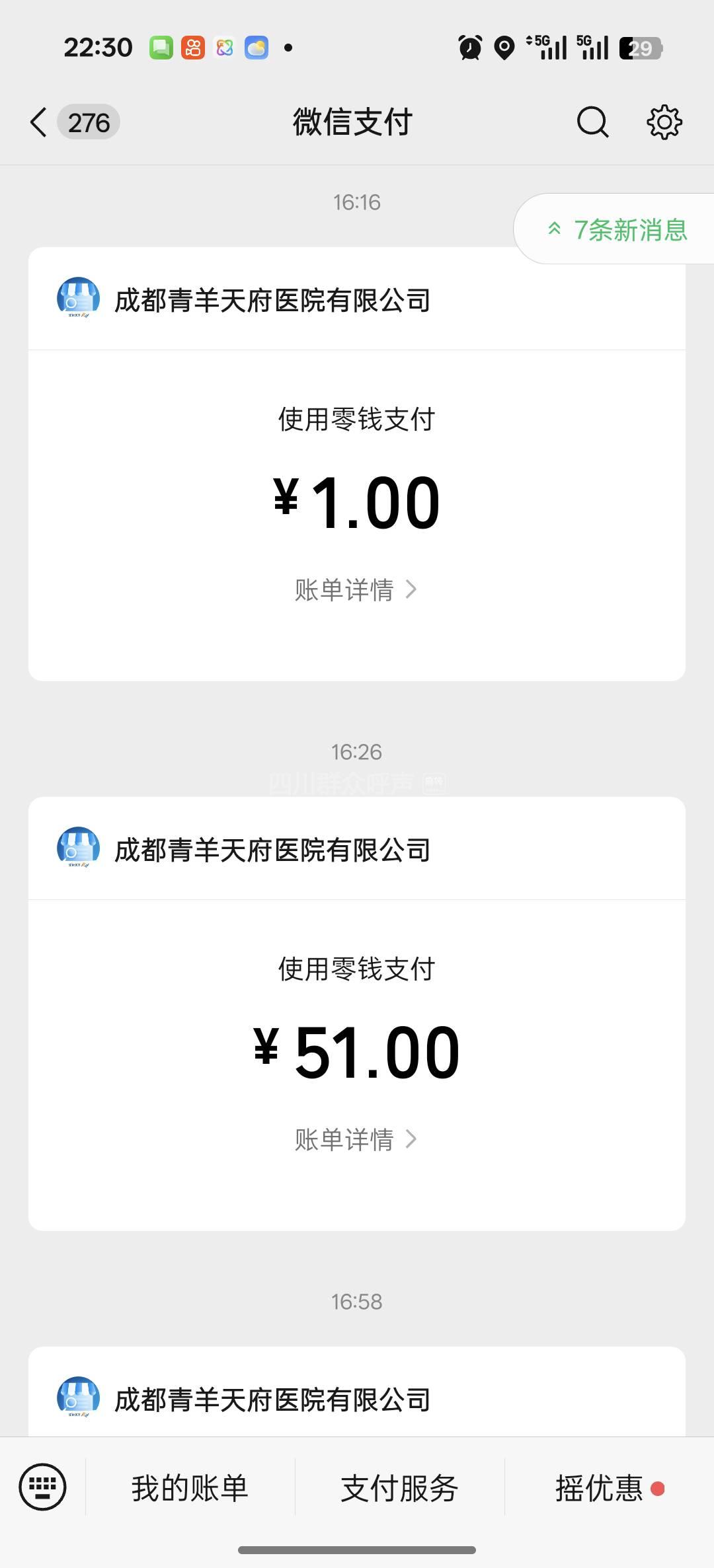Open 我的账单 menu
714x1568 pixels.
190,1488
